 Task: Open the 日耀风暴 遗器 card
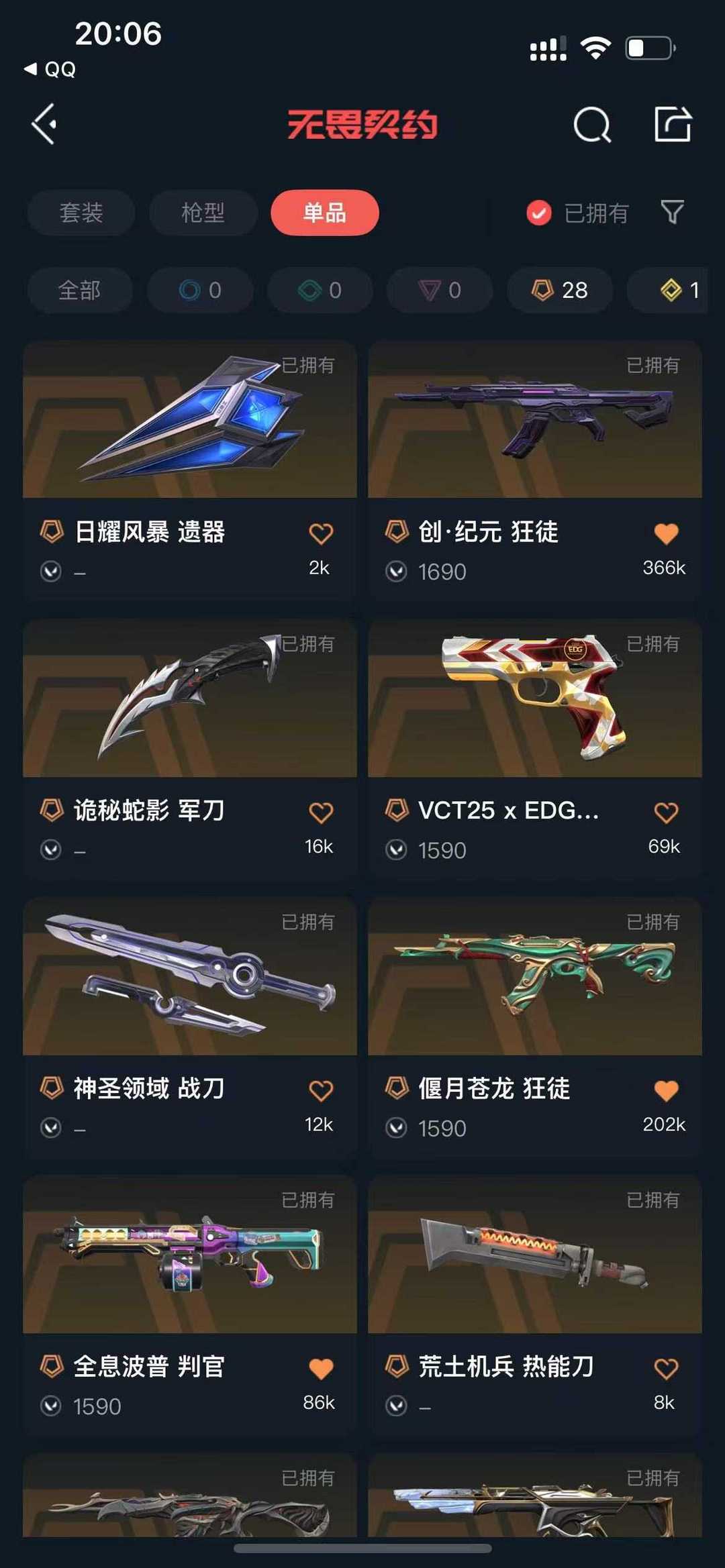pyautogui.click(x=190, y=470)
